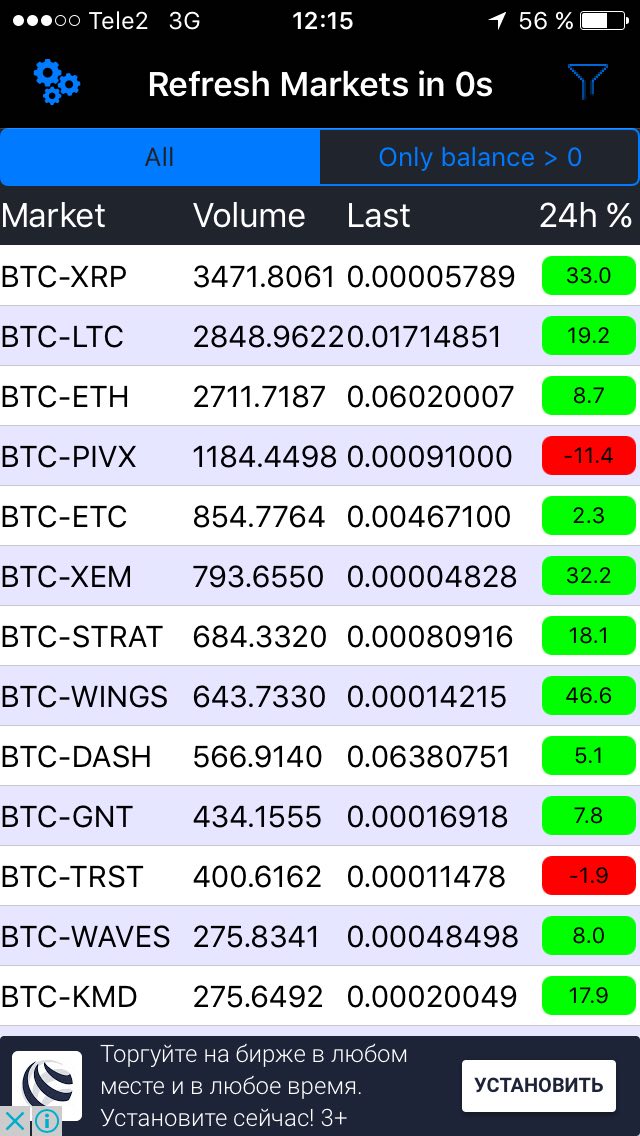
Task: Switch to Only balance > 0
Action: (x=480, y=157)
